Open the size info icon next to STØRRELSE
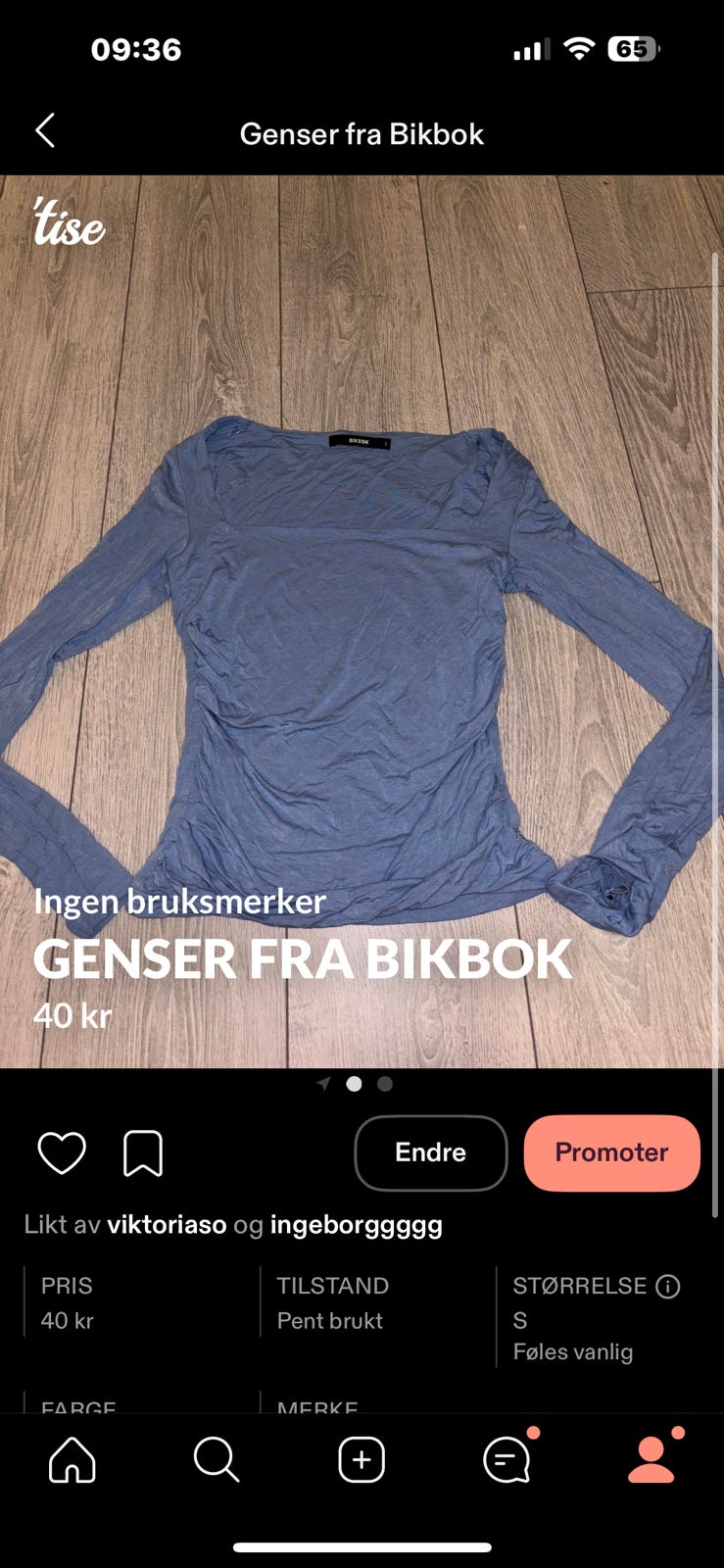724x1568 pixels. [668, 1286]
